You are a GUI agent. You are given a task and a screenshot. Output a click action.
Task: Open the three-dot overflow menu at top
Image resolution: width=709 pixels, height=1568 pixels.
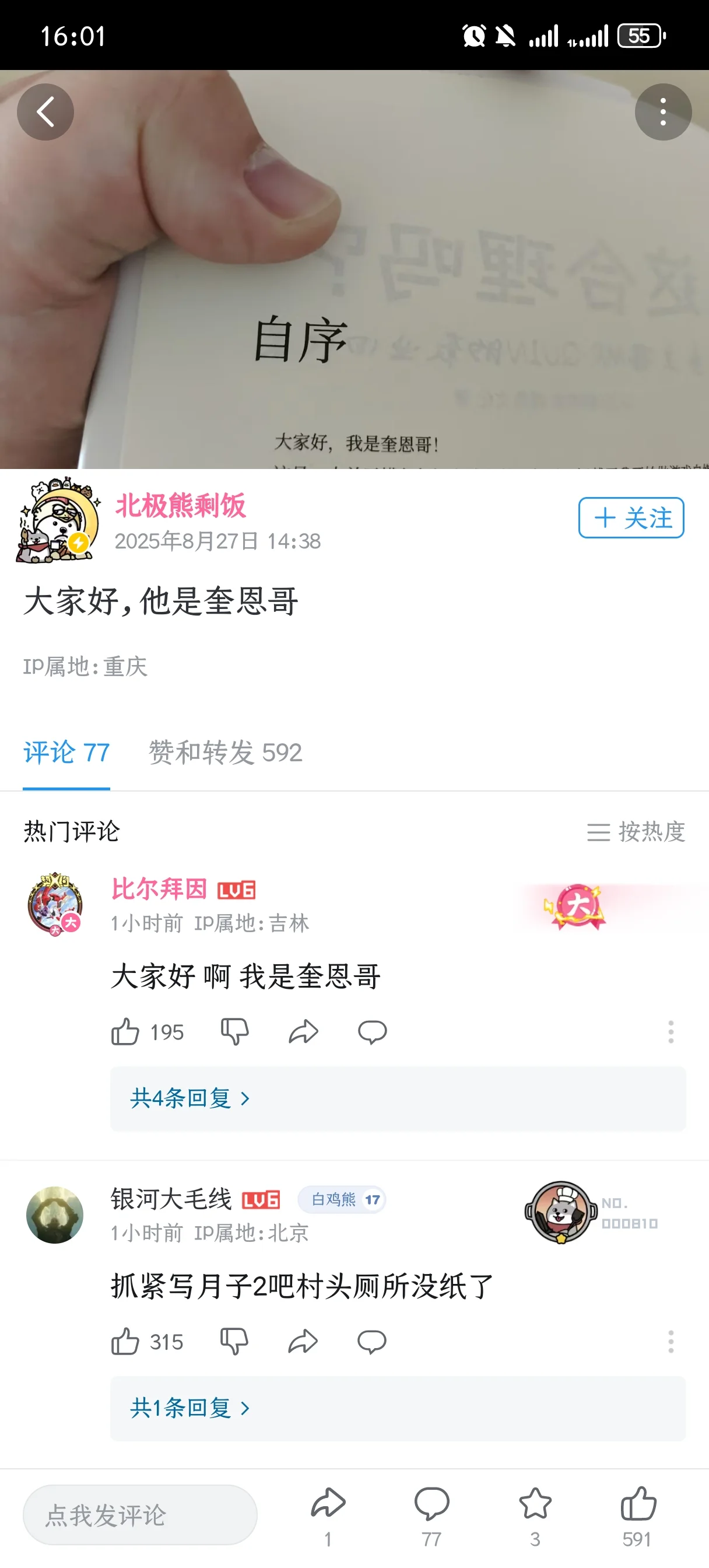(x=663, y=112)
